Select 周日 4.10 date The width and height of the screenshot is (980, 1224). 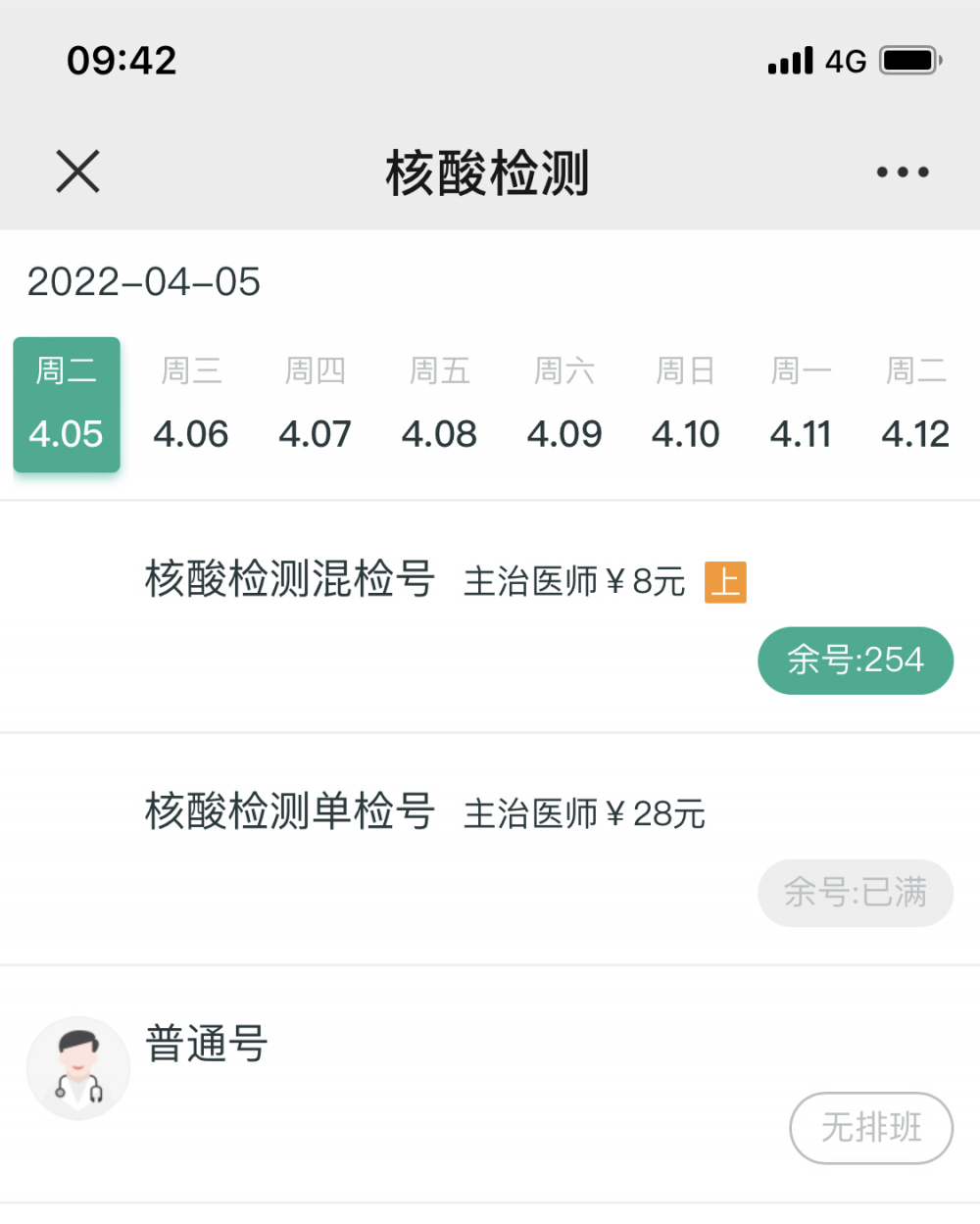coord(685,405)
